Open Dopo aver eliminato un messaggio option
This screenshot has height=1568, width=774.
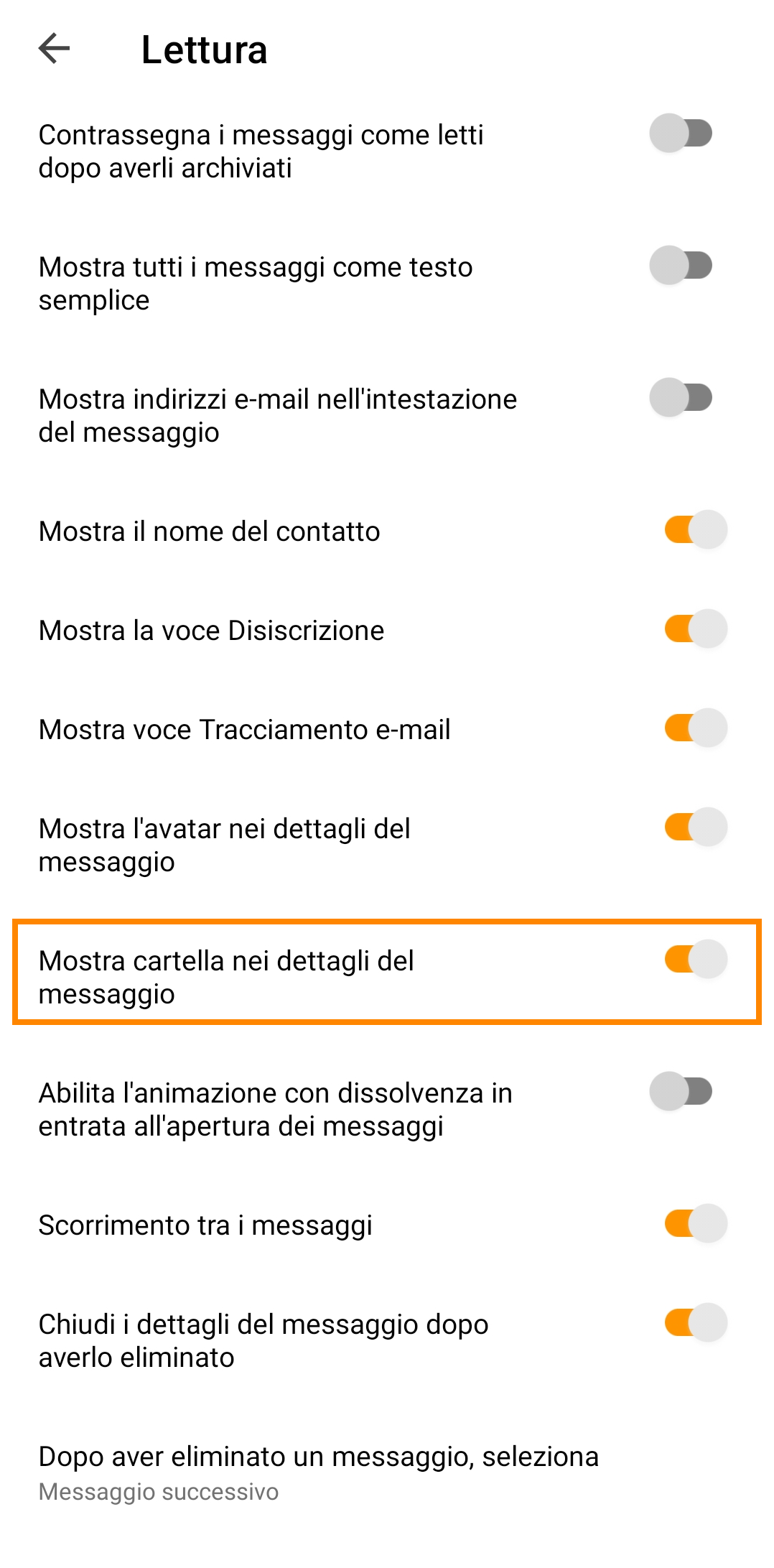[x=319, y=1472]
